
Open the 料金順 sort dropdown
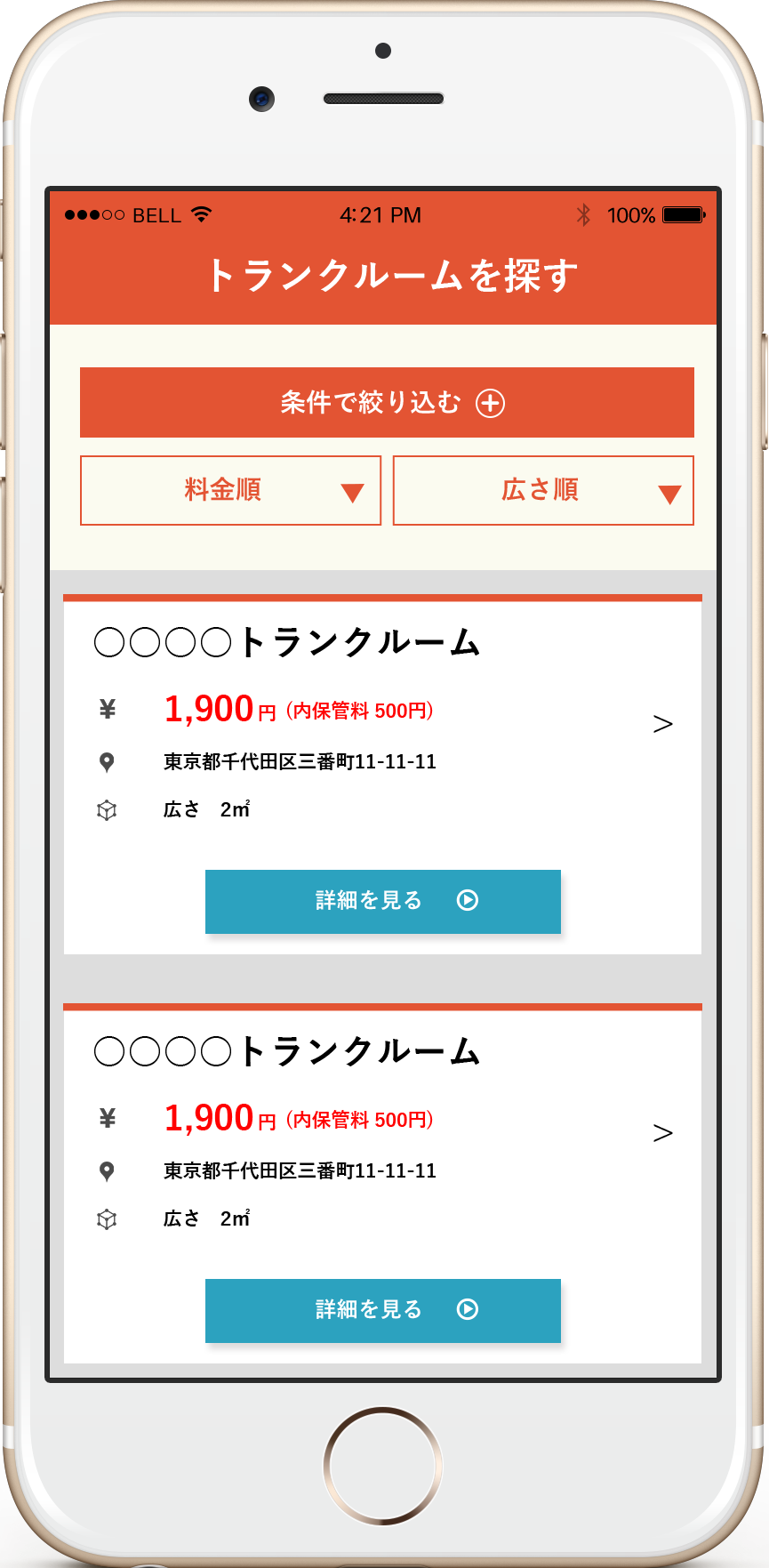coord(230,490)
